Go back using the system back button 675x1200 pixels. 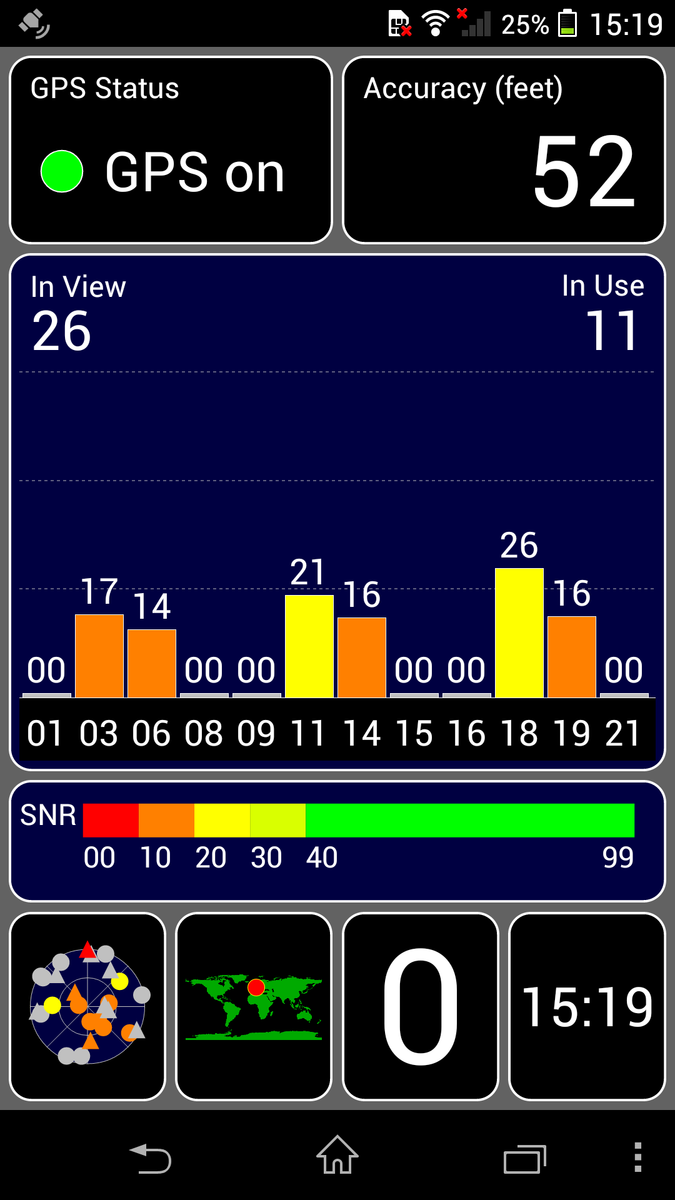coord(151,1158)
